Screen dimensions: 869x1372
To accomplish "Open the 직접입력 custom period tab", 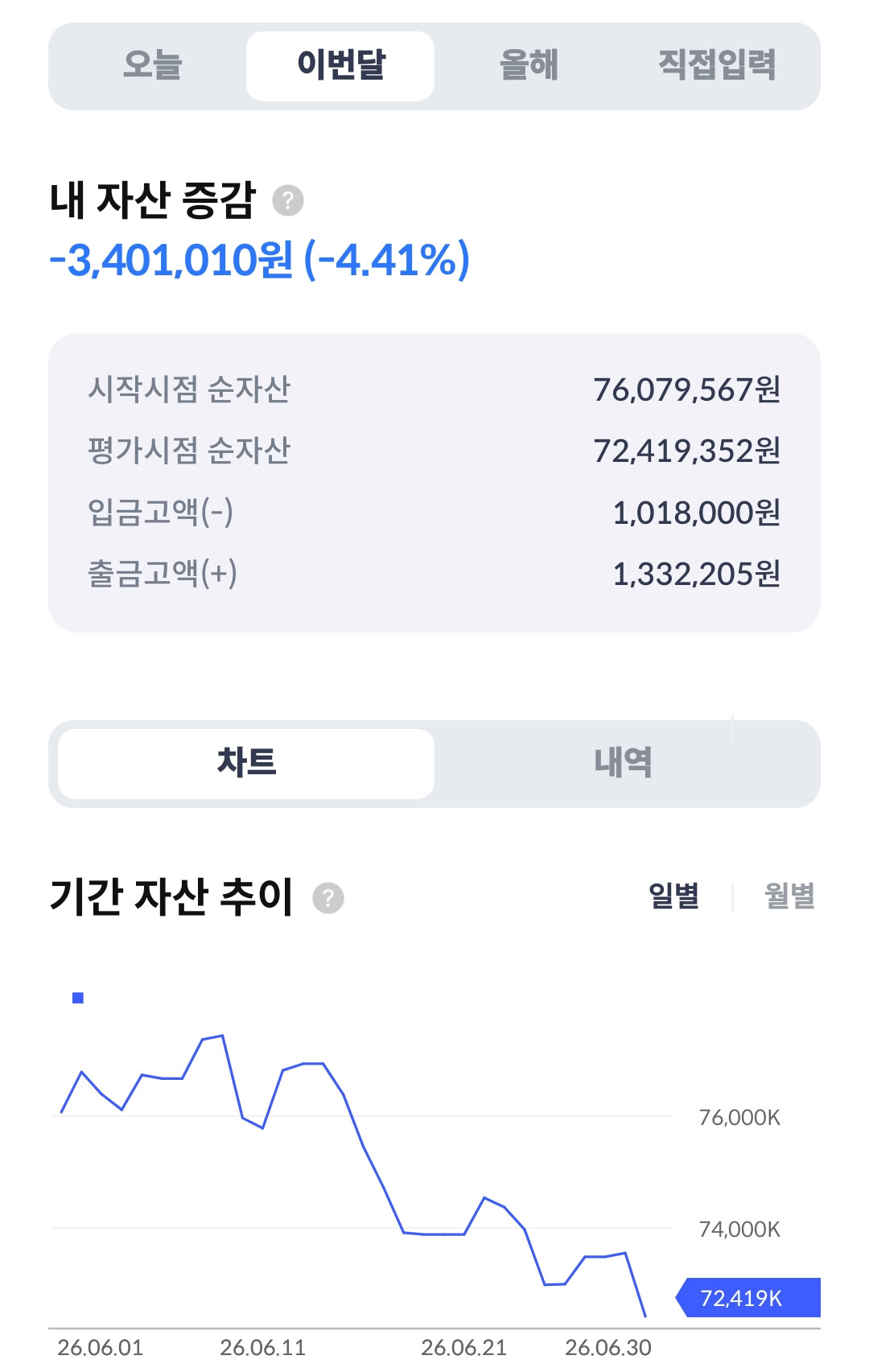I will tap(717, 66).
